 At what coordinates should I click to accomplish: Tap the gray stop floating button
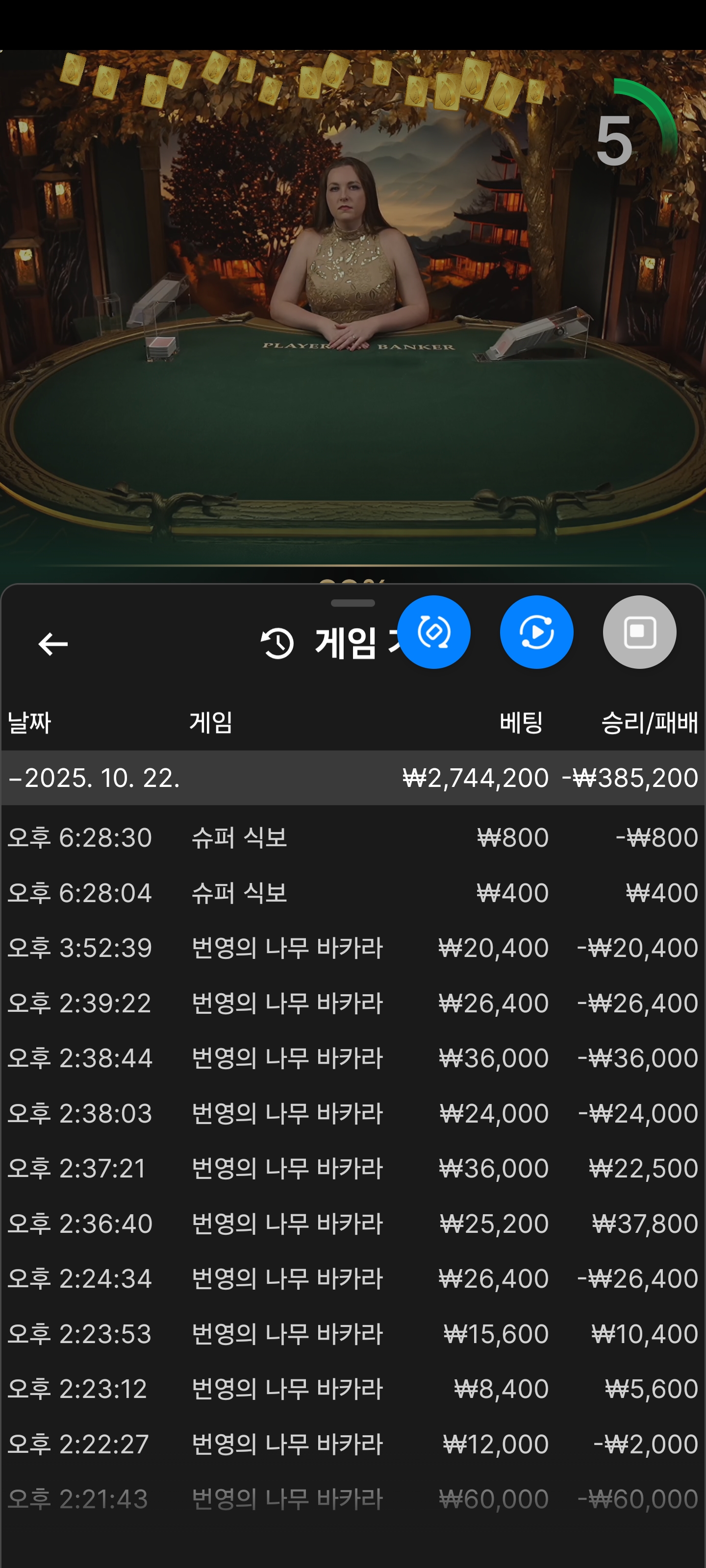639,633
